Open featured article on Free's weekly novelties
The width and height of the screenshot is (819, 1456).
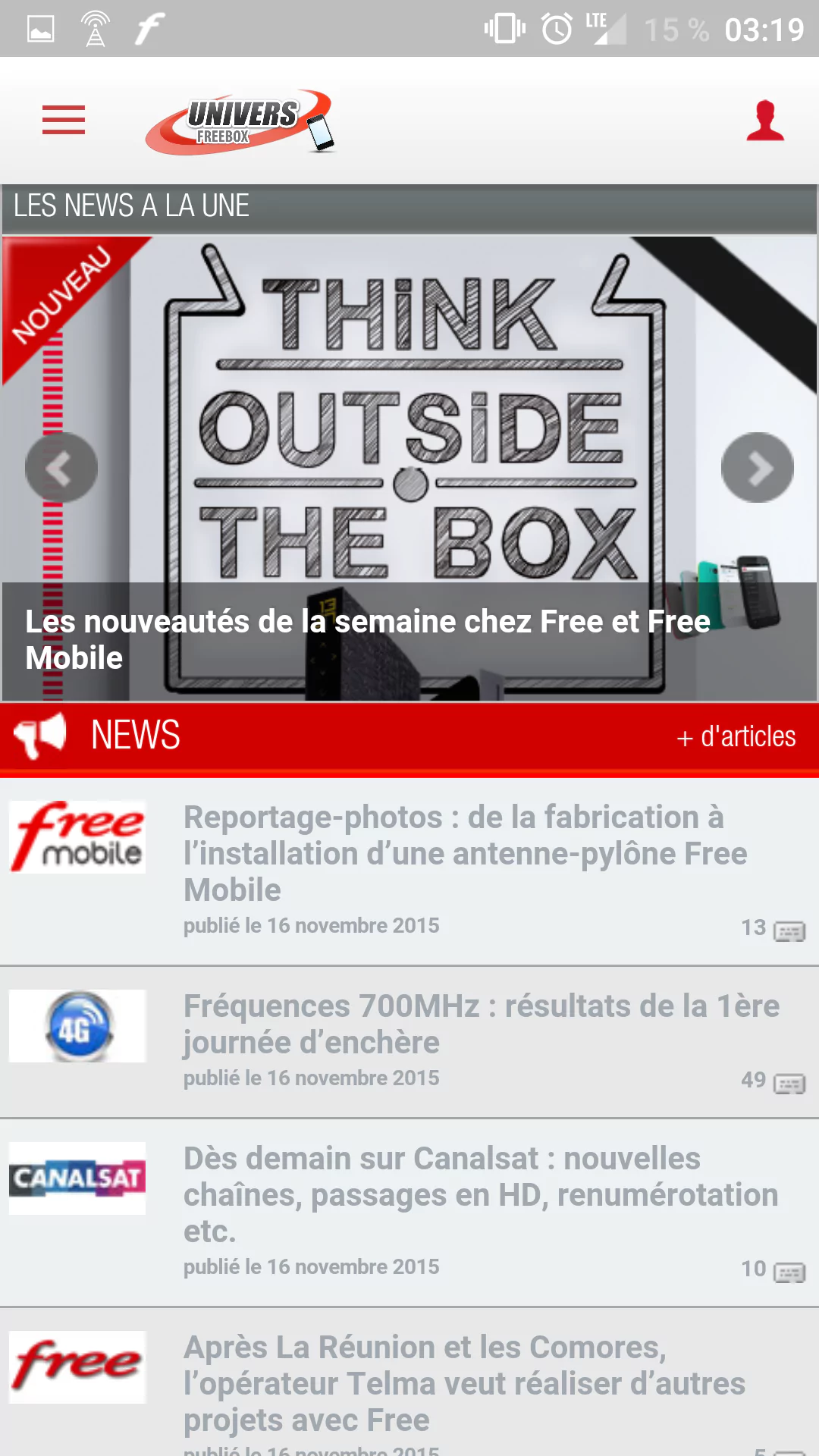(x=368, y=639)
